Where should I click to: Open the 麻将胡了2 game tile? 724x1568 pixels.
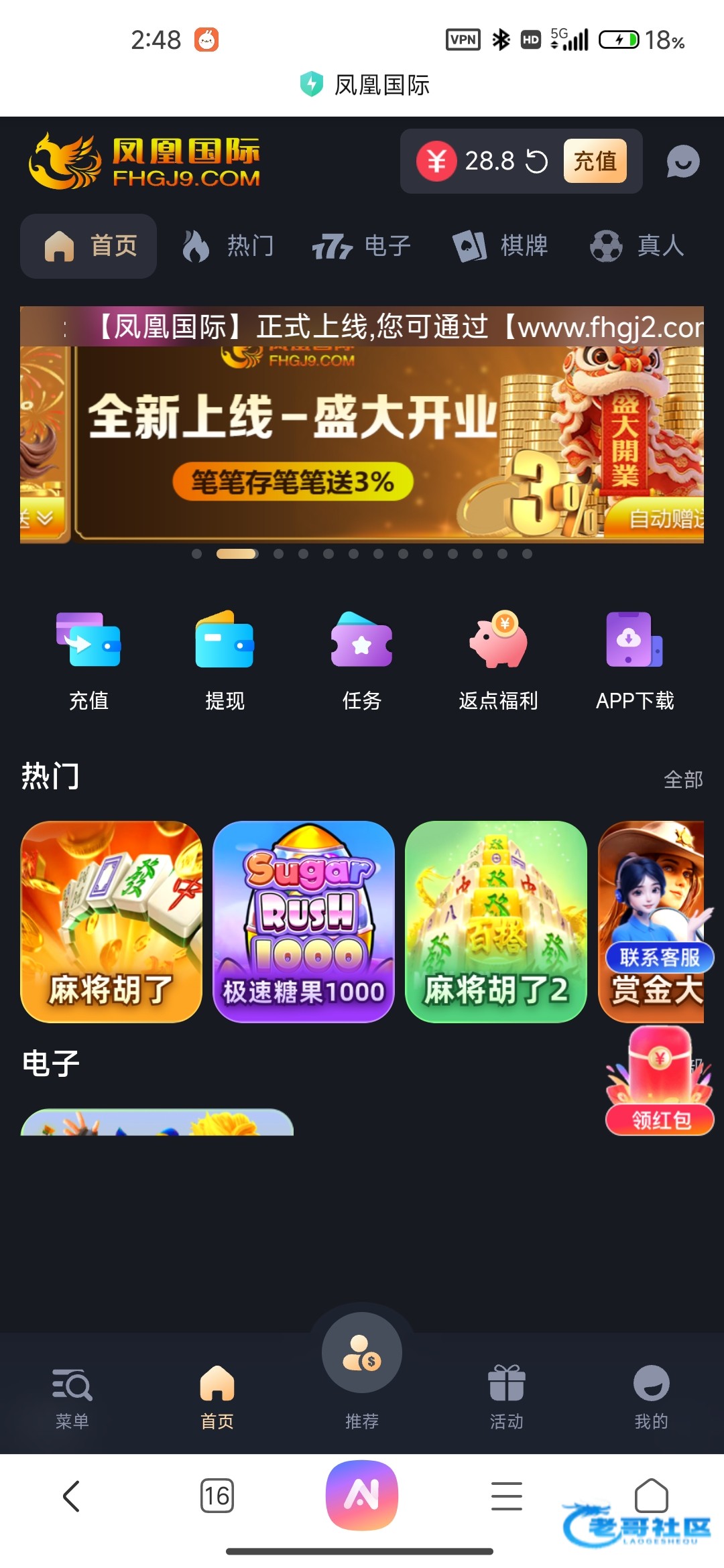496,921
